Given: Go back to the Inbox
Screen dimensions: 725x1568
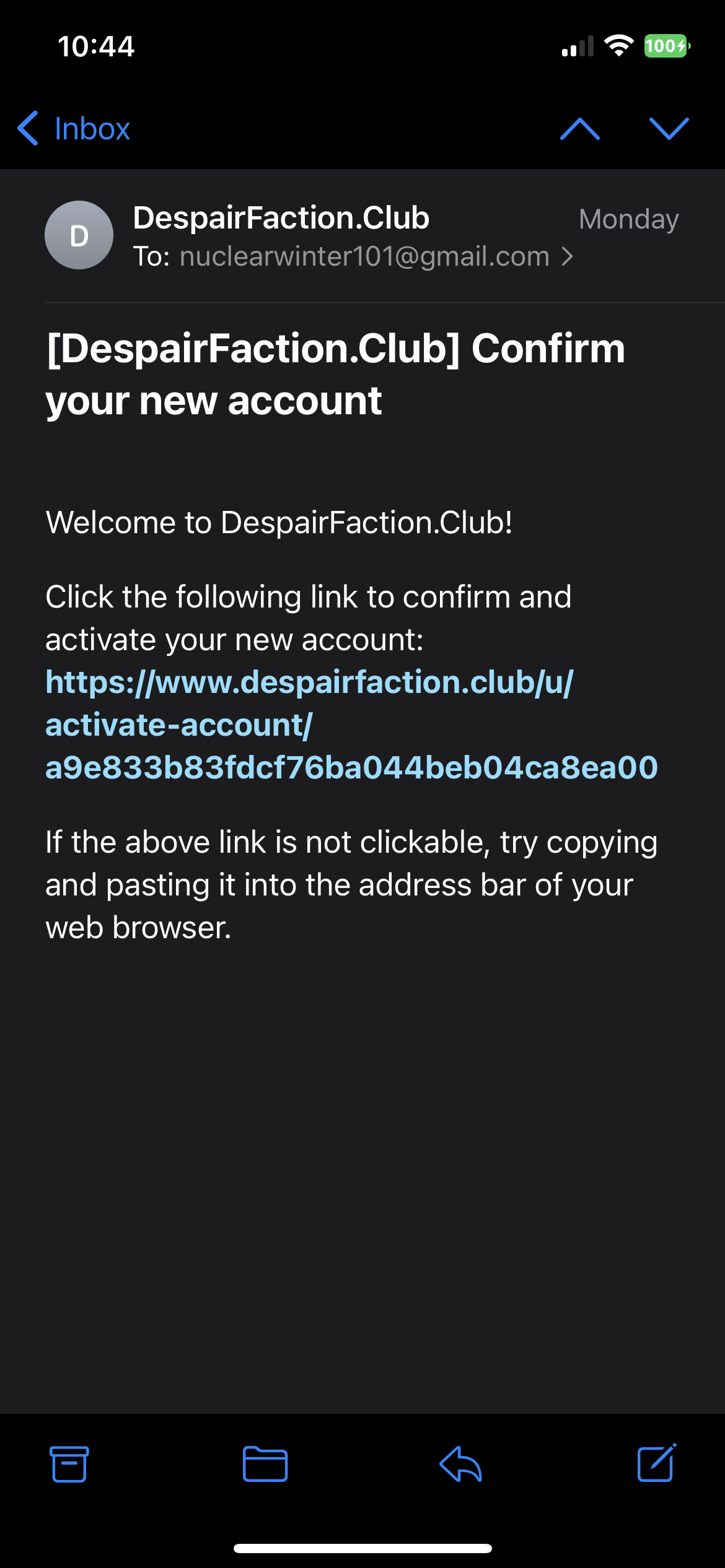Looking at the screenshot, I should [74, 129].
